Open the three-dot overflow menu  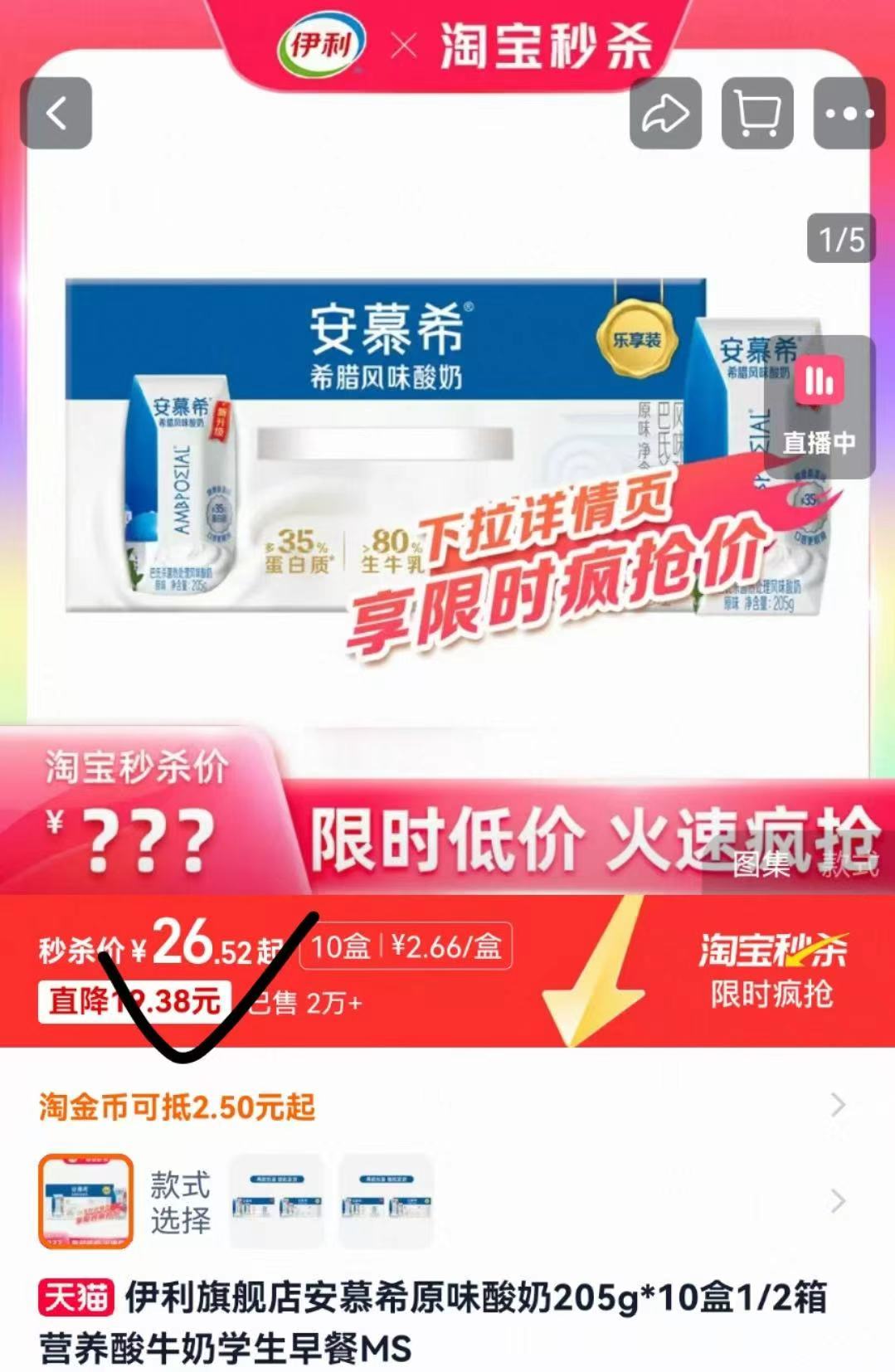848,114
